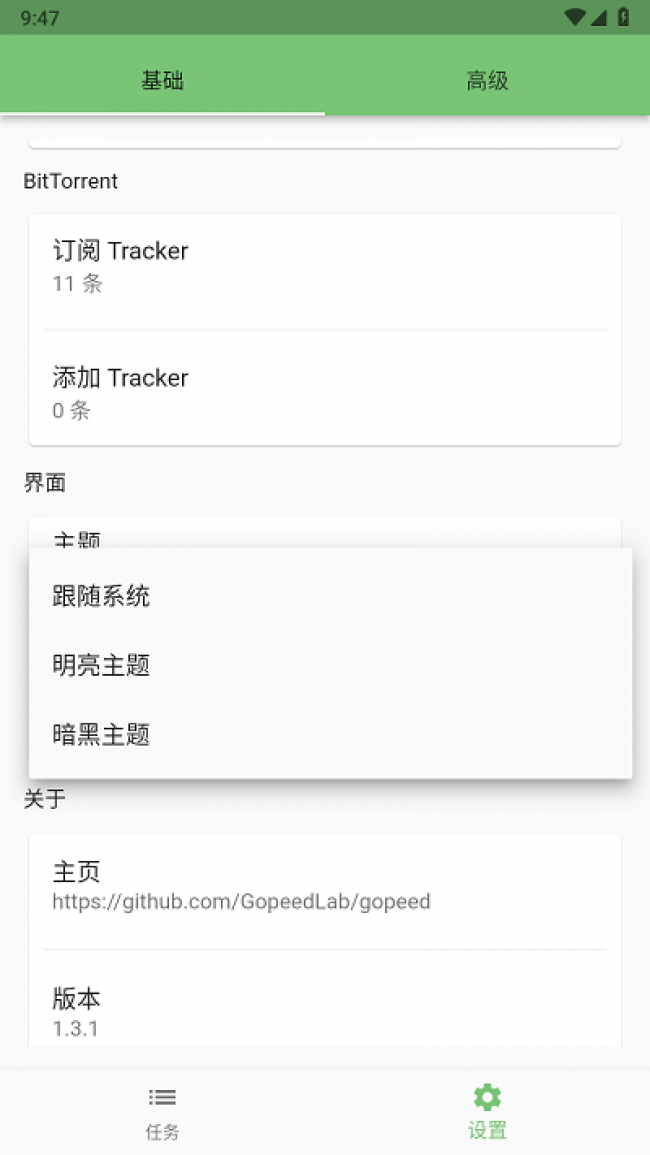Select 暗黑主题 option
This screenshot has height=1155, width=650.
point(330,735)
